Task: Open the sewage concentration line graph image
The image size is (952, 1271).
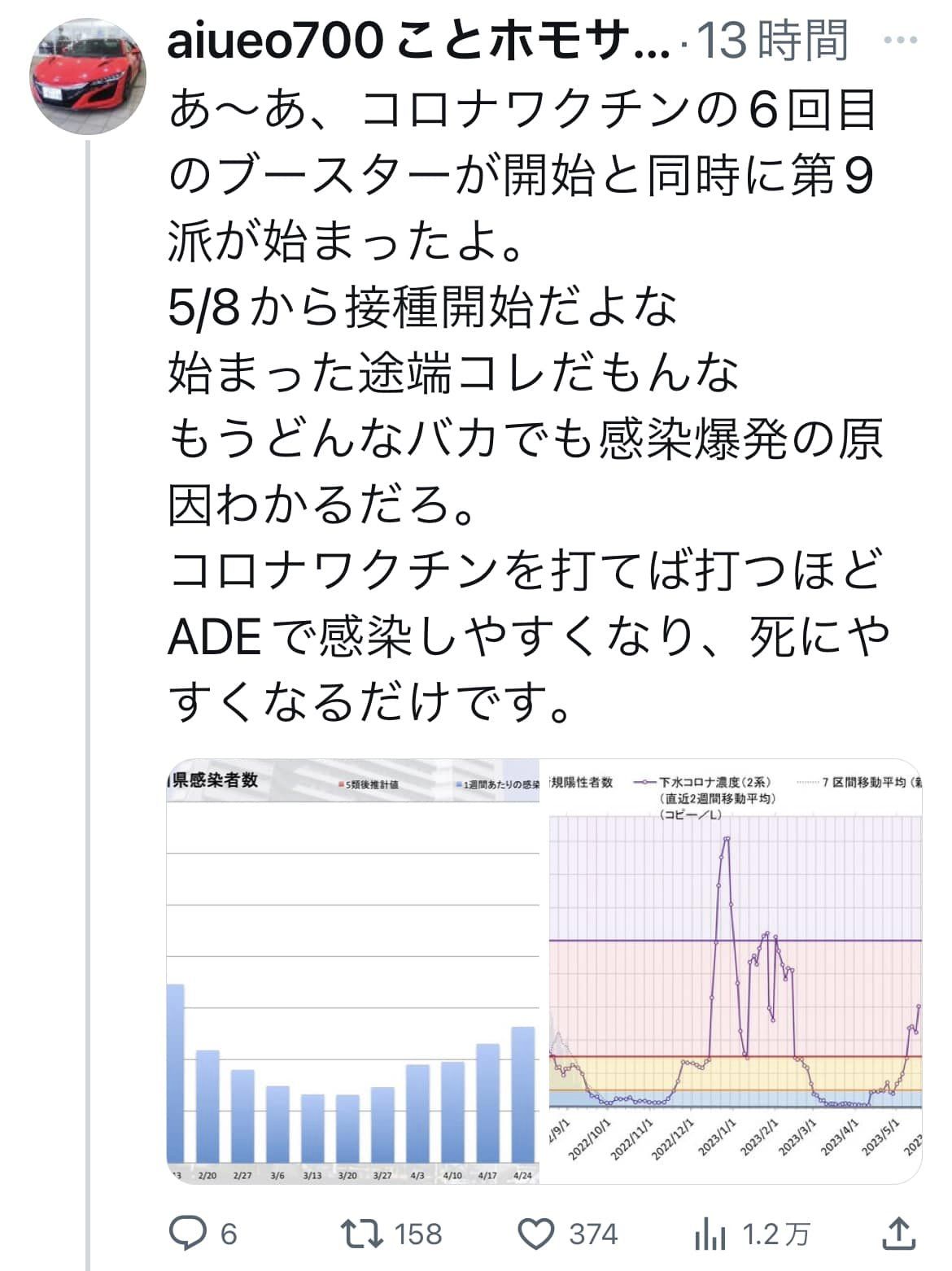Action: click(734, 972)
